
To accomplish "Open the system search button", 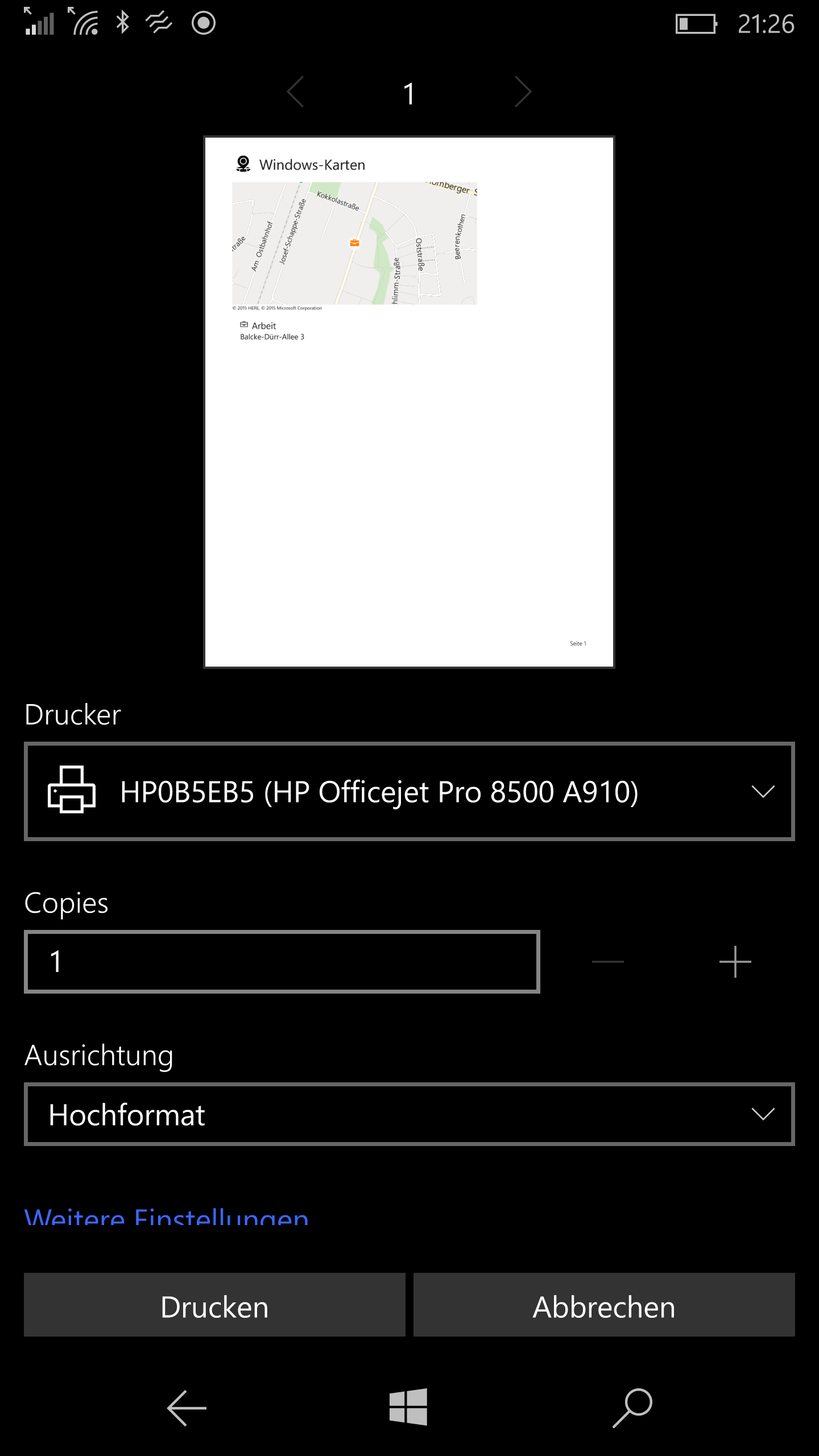I will (632, 1408).
